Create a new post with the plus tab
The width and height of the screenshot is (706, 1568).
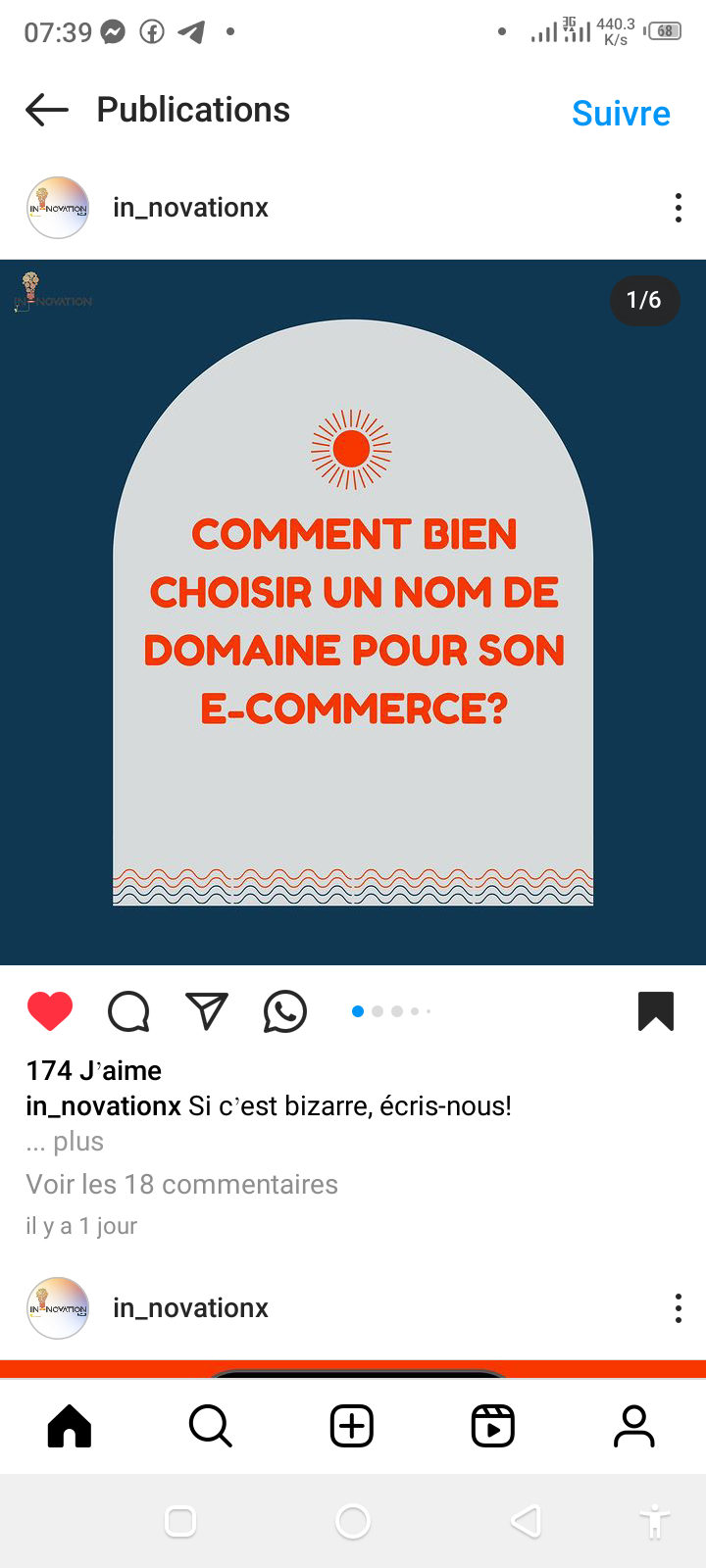click(352, 1426)
